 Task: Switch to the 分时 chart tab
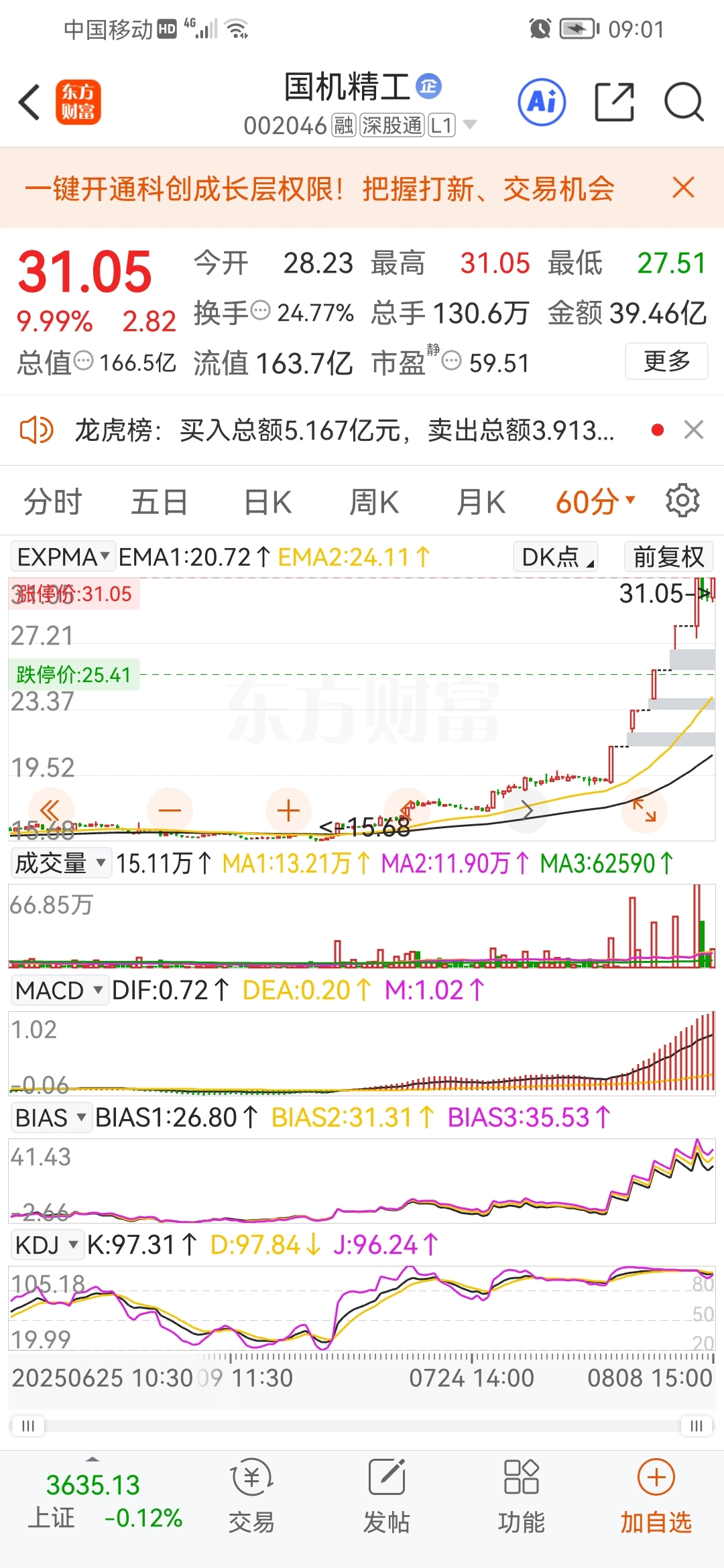pyautogui.click(x=52, y=502)
